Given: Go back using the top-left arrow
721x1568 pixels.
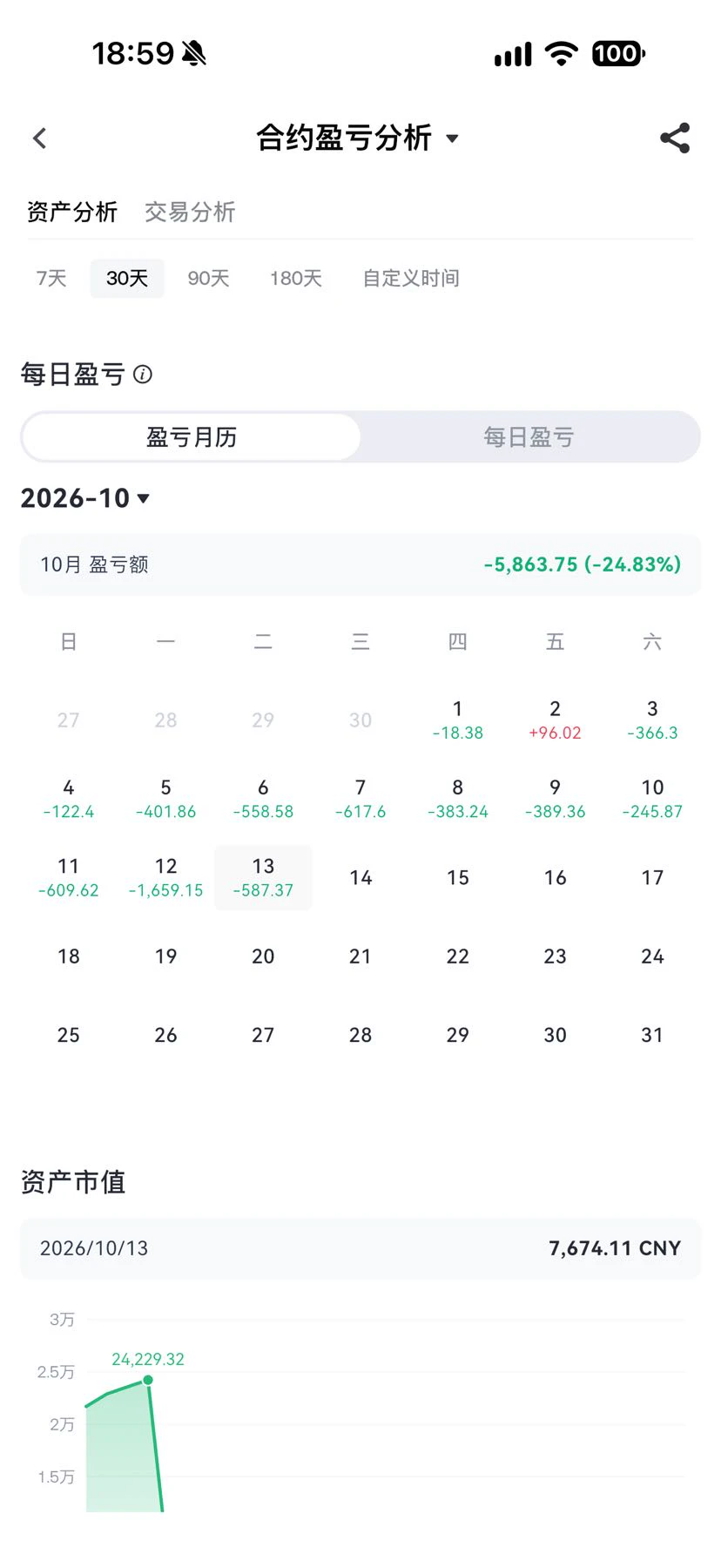Looking at the screenshot, I should pos(39,139).
